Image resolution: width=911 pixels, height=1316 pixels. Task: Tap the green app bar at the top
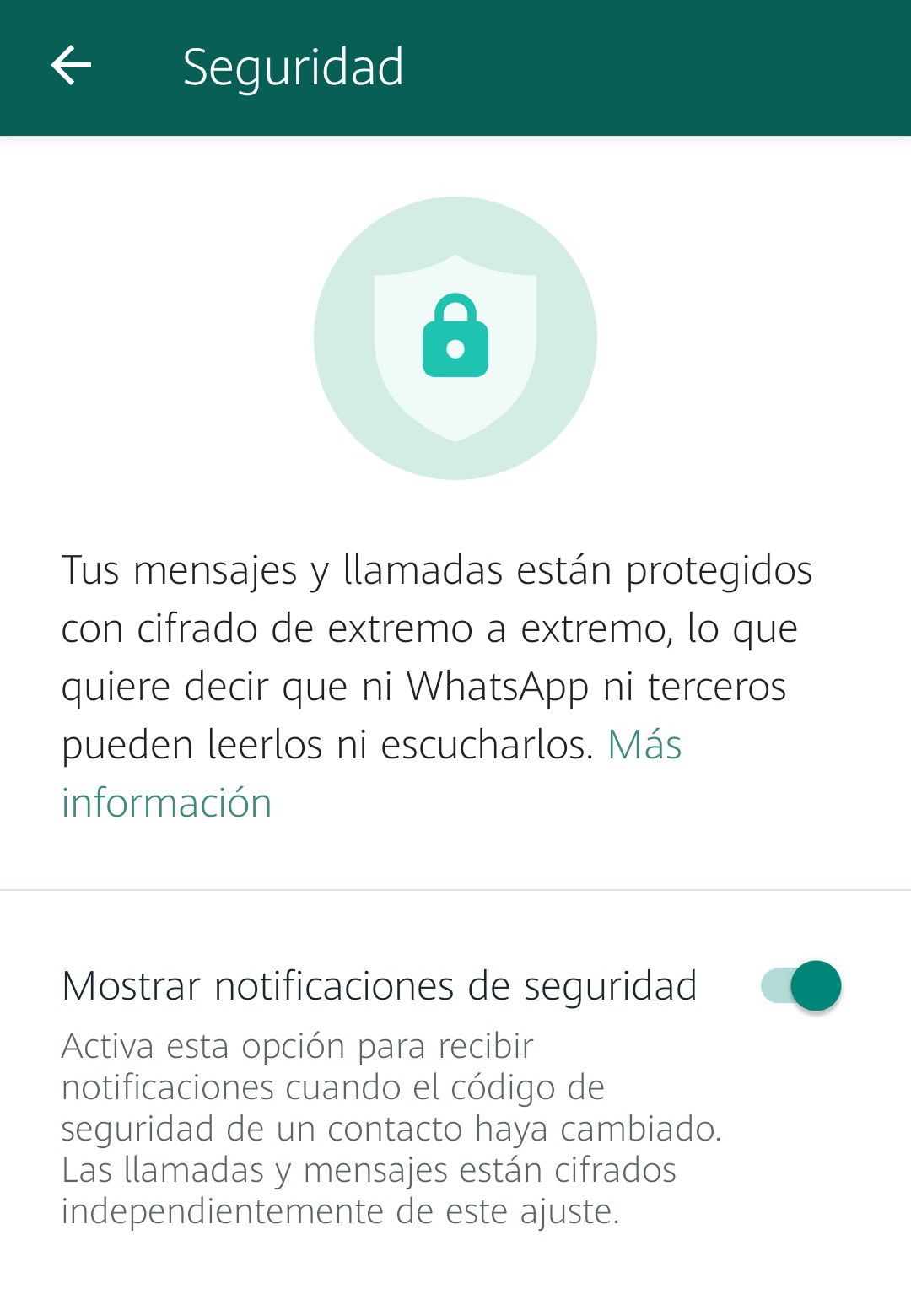pyautogui.click(x=455, y=67)
